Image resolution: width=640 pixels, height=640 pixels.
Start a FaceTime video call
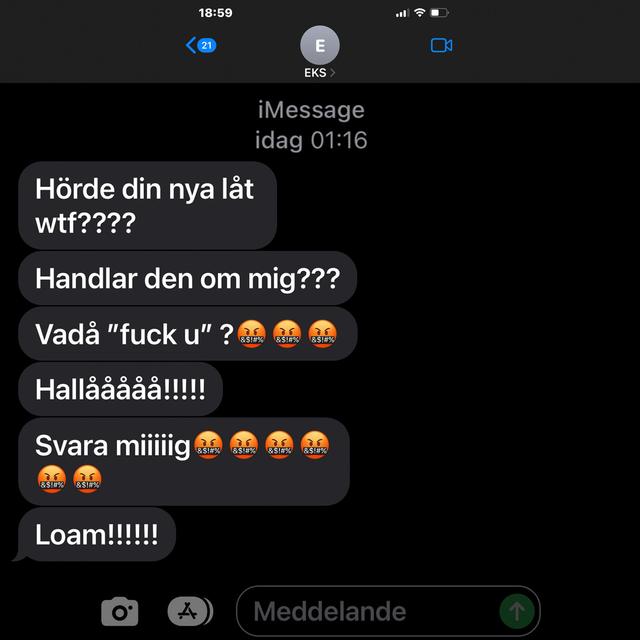[441, 45]
